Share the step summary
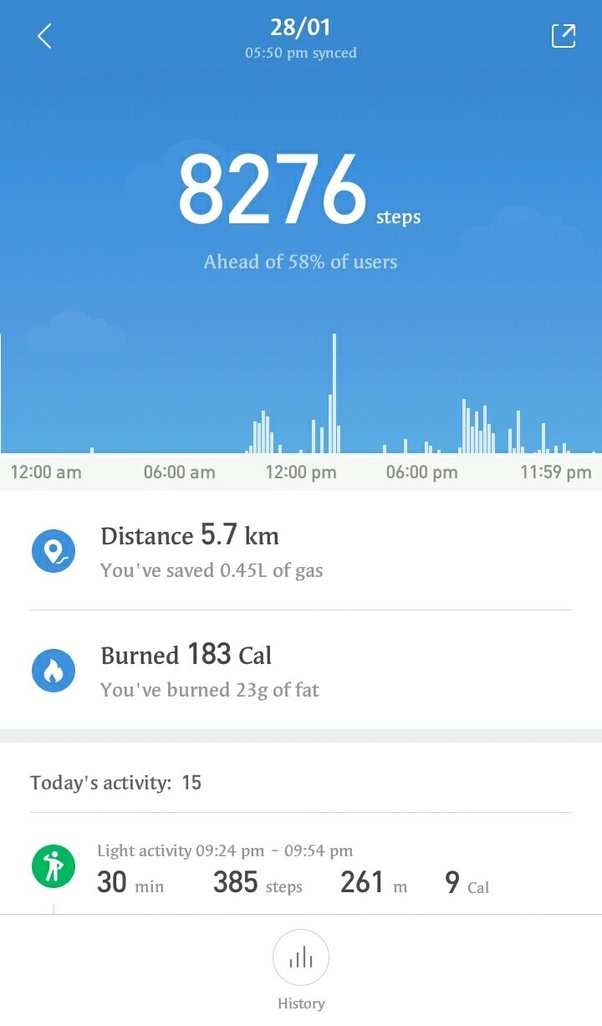The image size is (602, 1026). coord(563,36)
